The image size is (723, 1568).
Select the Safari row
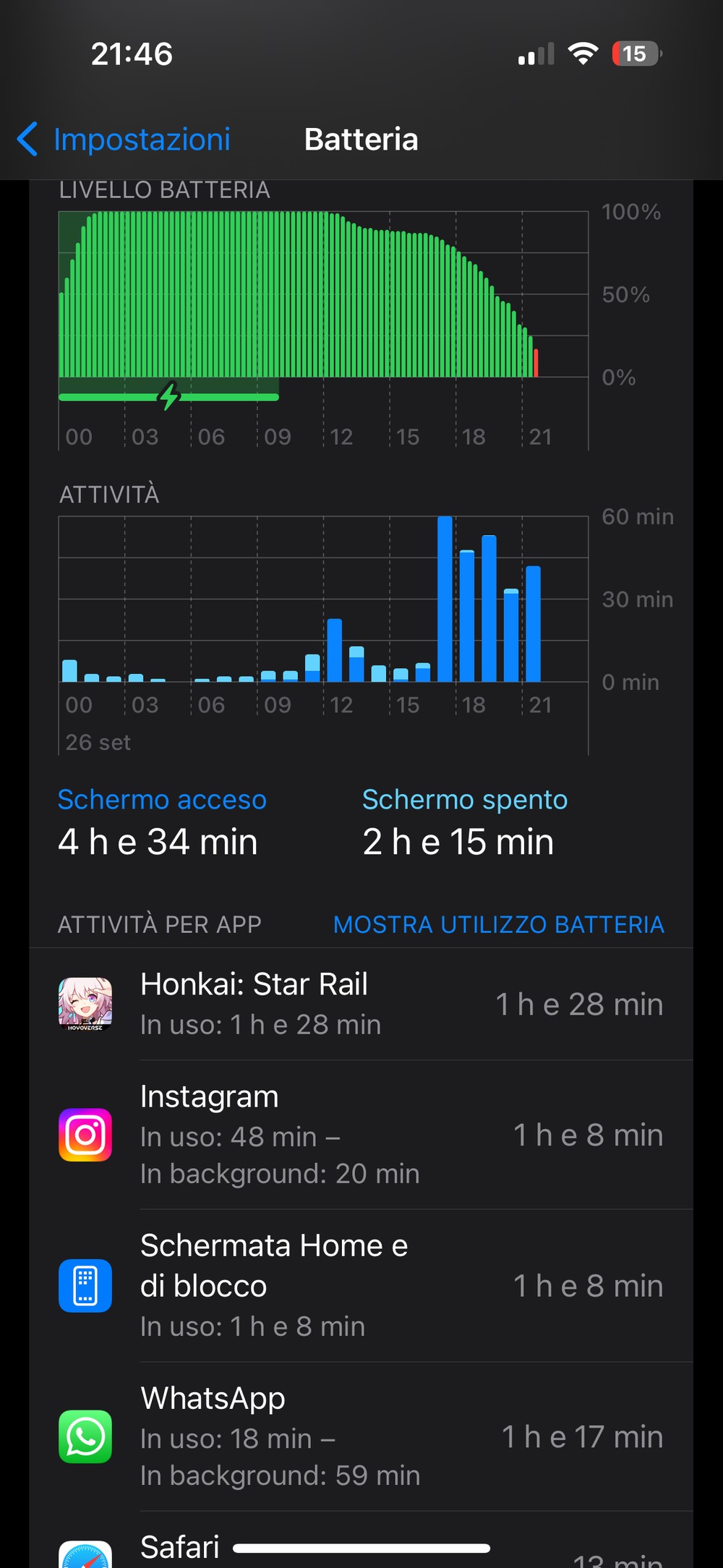click(361, 1548)
